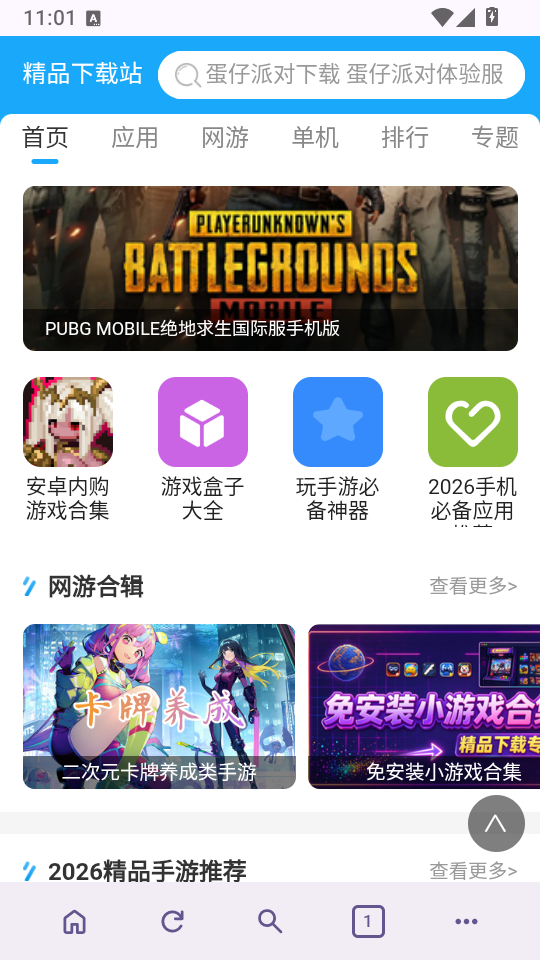The height and width of the screenshot is (960, 540).
Task: Open 玩手游必备神器
Action: 337,449
